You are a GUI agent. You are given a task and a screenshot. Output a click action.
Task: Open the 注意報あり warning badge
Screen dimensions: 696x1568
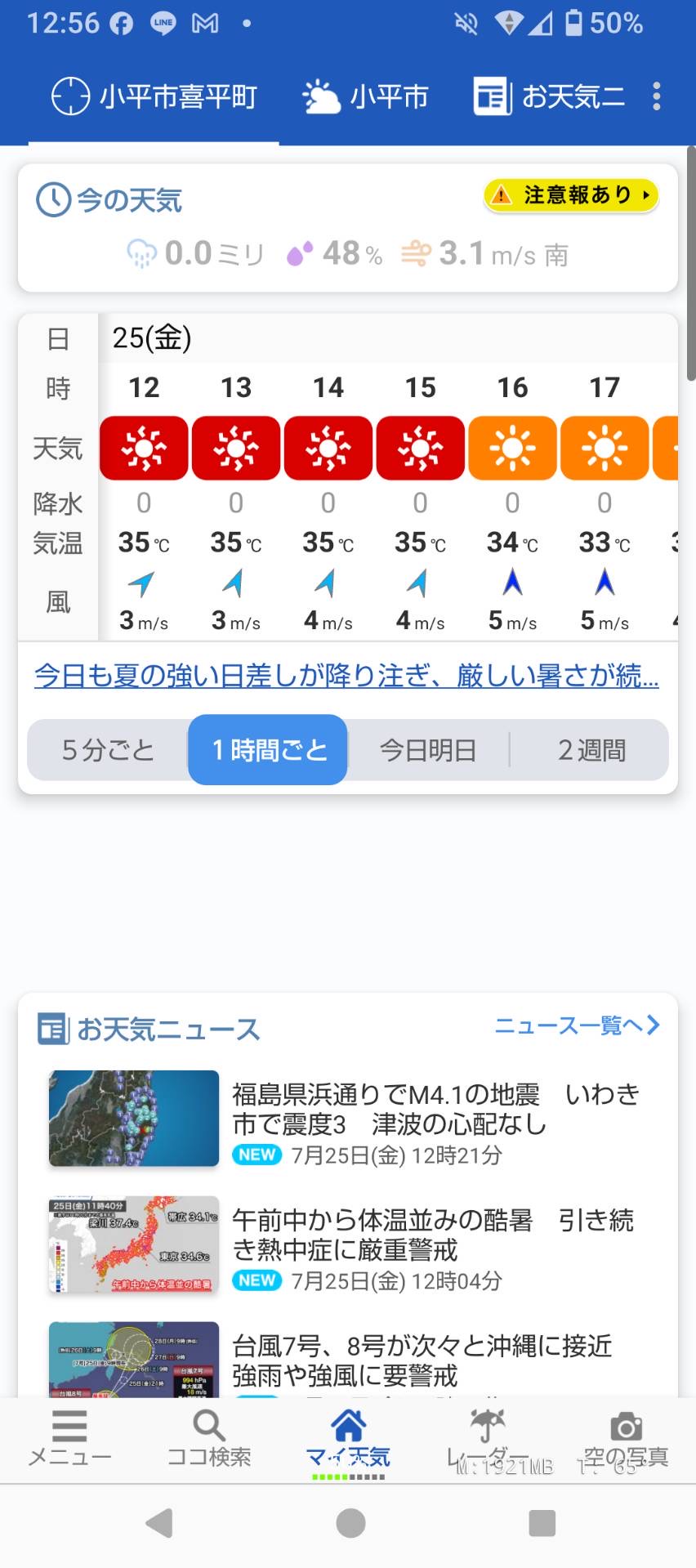click(571, 195)
